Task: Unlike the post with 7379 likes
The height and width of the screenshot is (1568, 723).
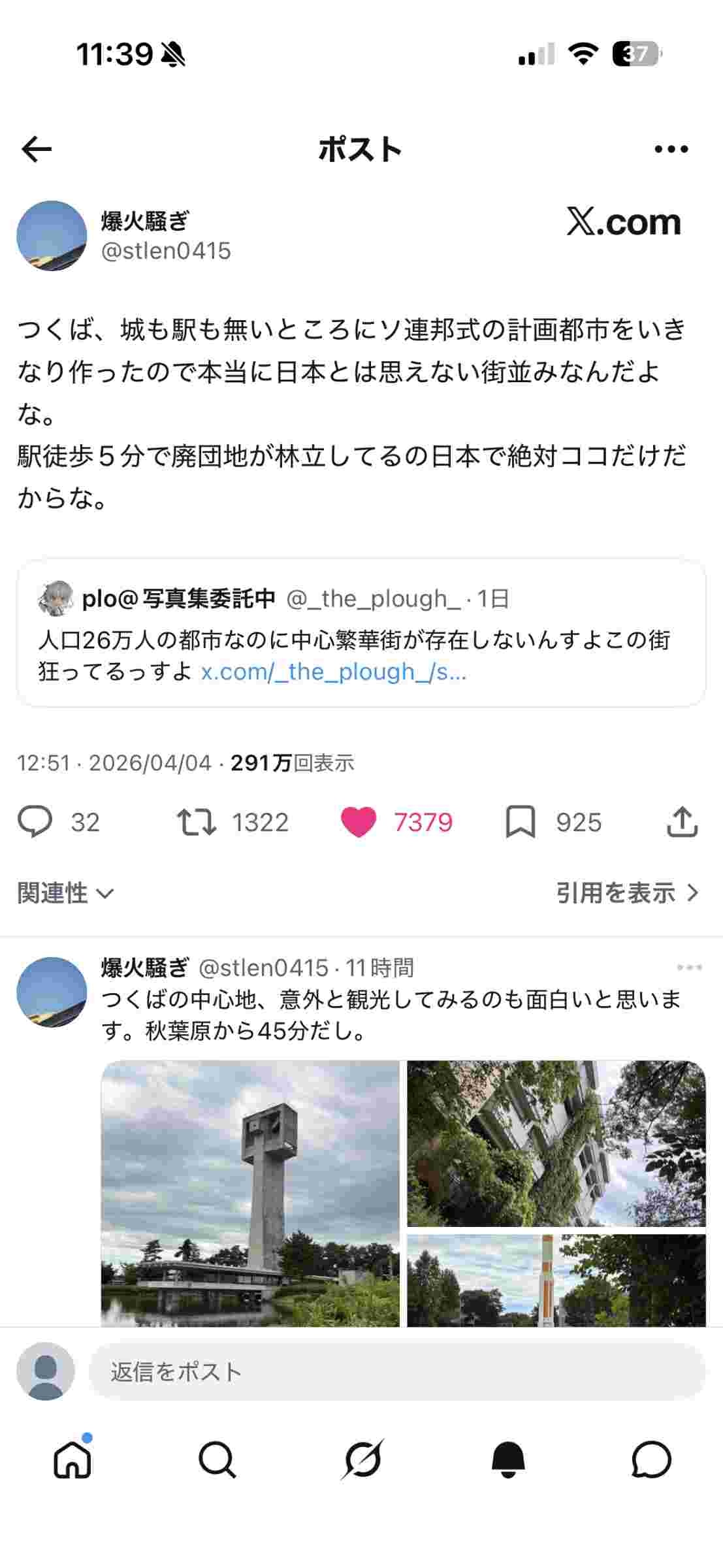Action: pyautogui.click(x=359, y=822)
